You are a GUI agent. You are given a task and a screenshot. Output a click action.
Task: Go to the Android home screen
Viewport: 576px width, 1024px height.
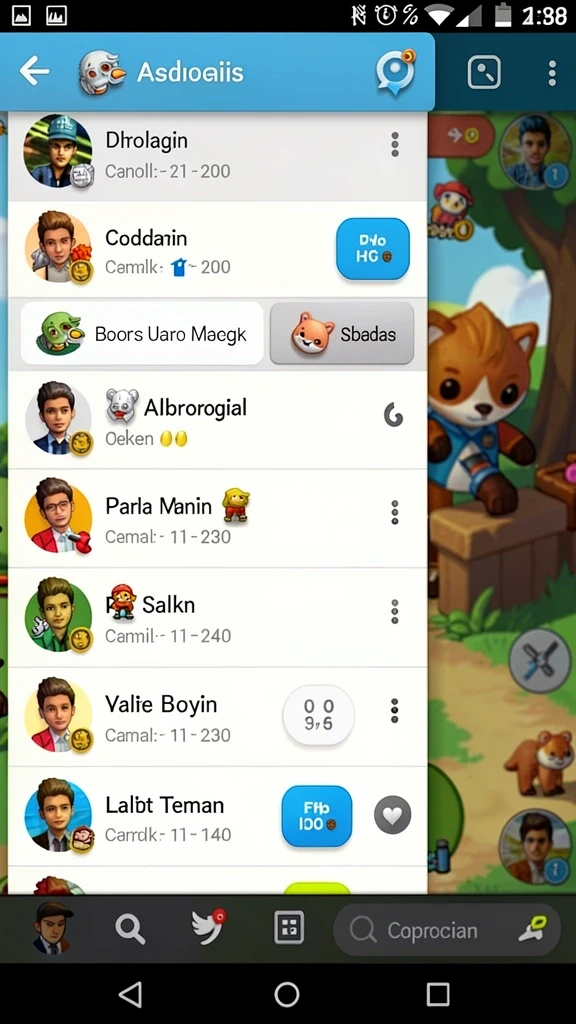pos(287,995)
